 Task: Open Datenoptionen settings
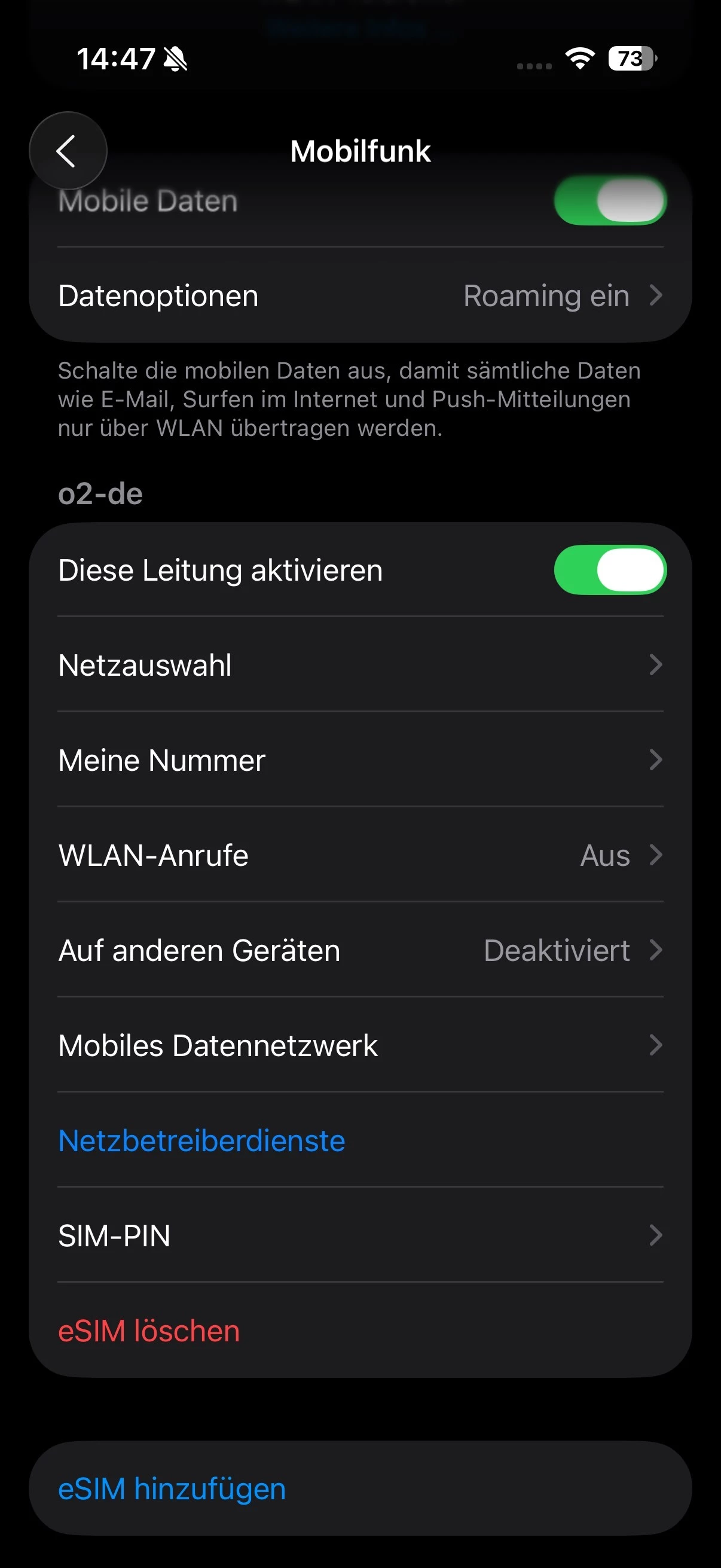pos(360,296)
